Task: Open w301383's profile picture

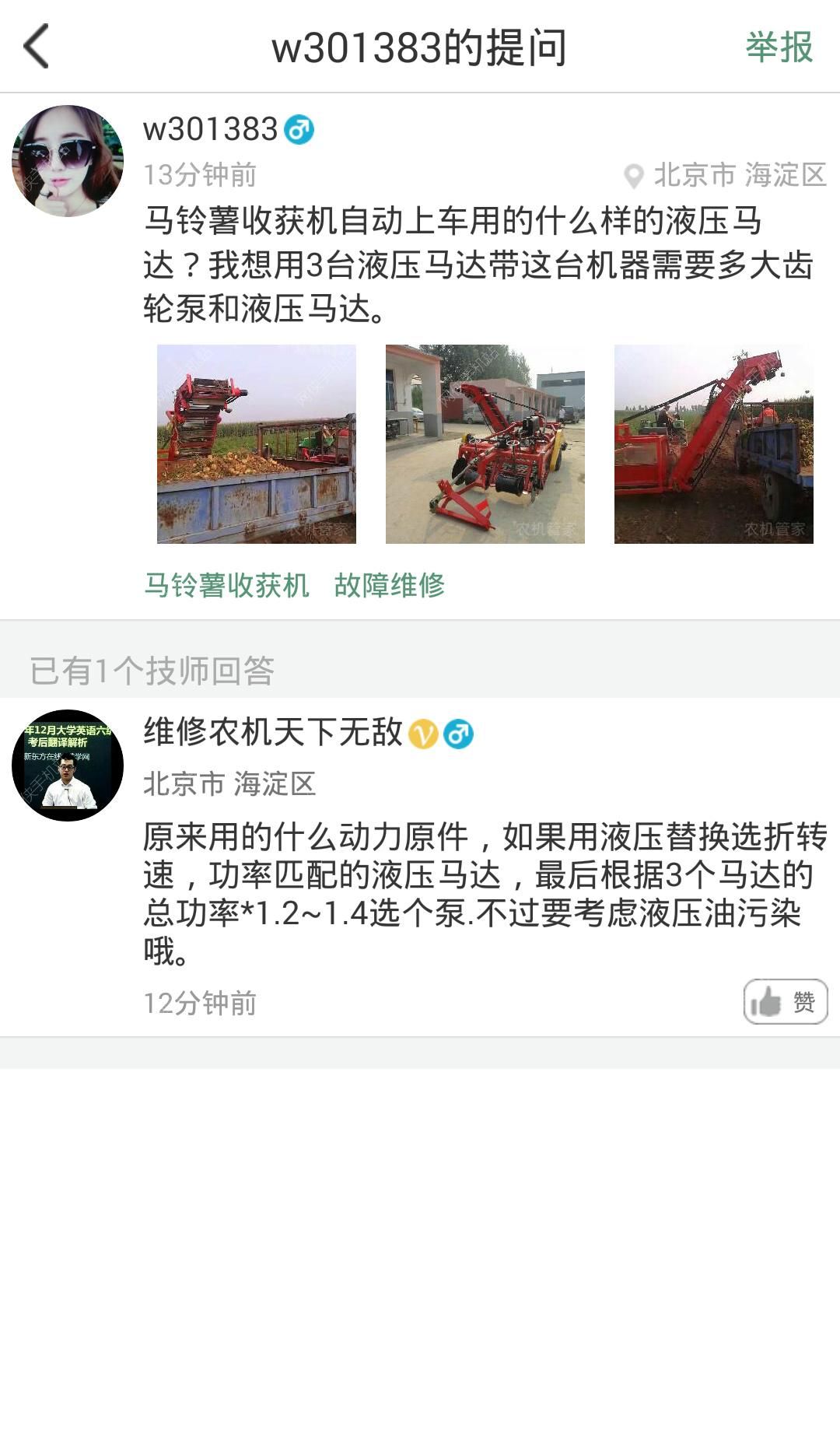Action: (x=68, y=161)
